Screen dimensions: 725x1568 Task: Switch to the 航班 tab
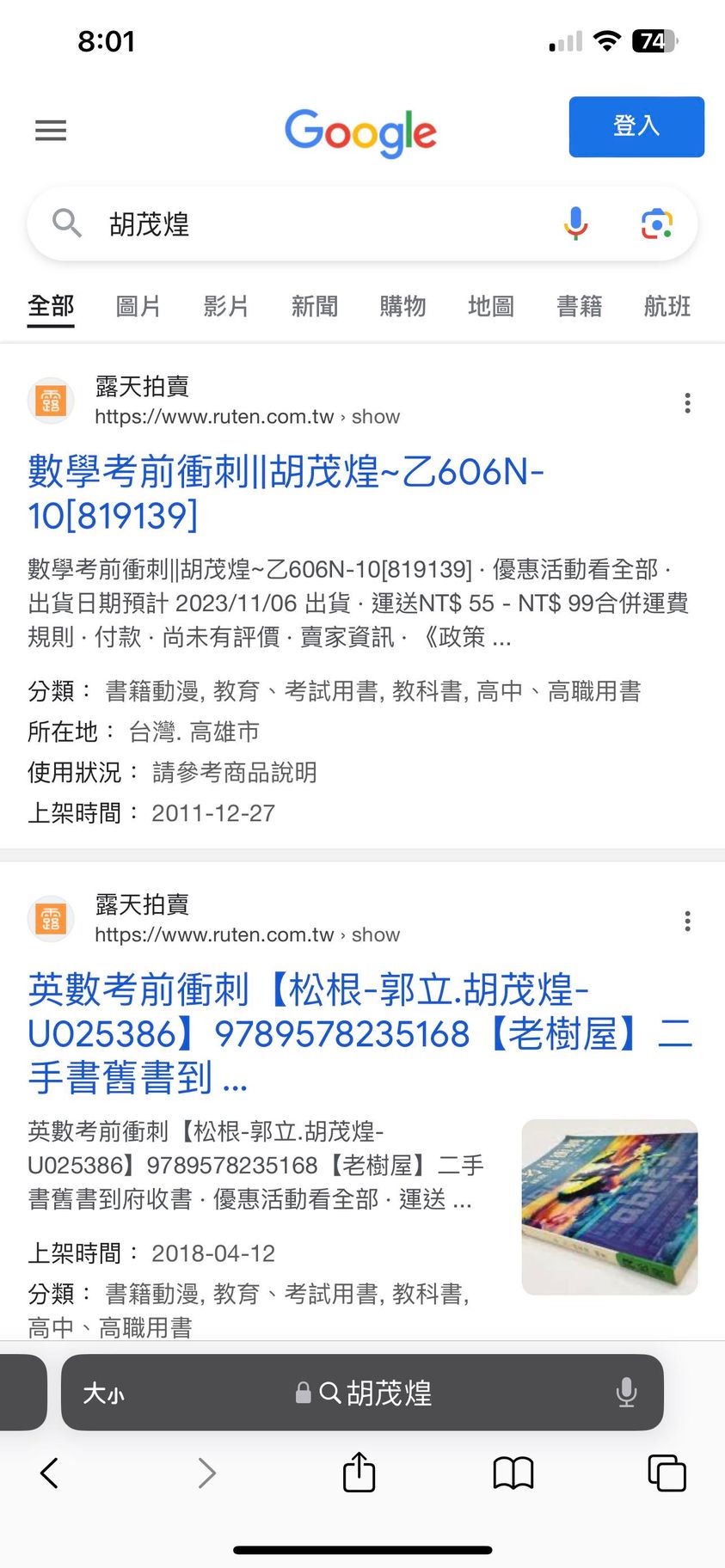click(667, 306)
